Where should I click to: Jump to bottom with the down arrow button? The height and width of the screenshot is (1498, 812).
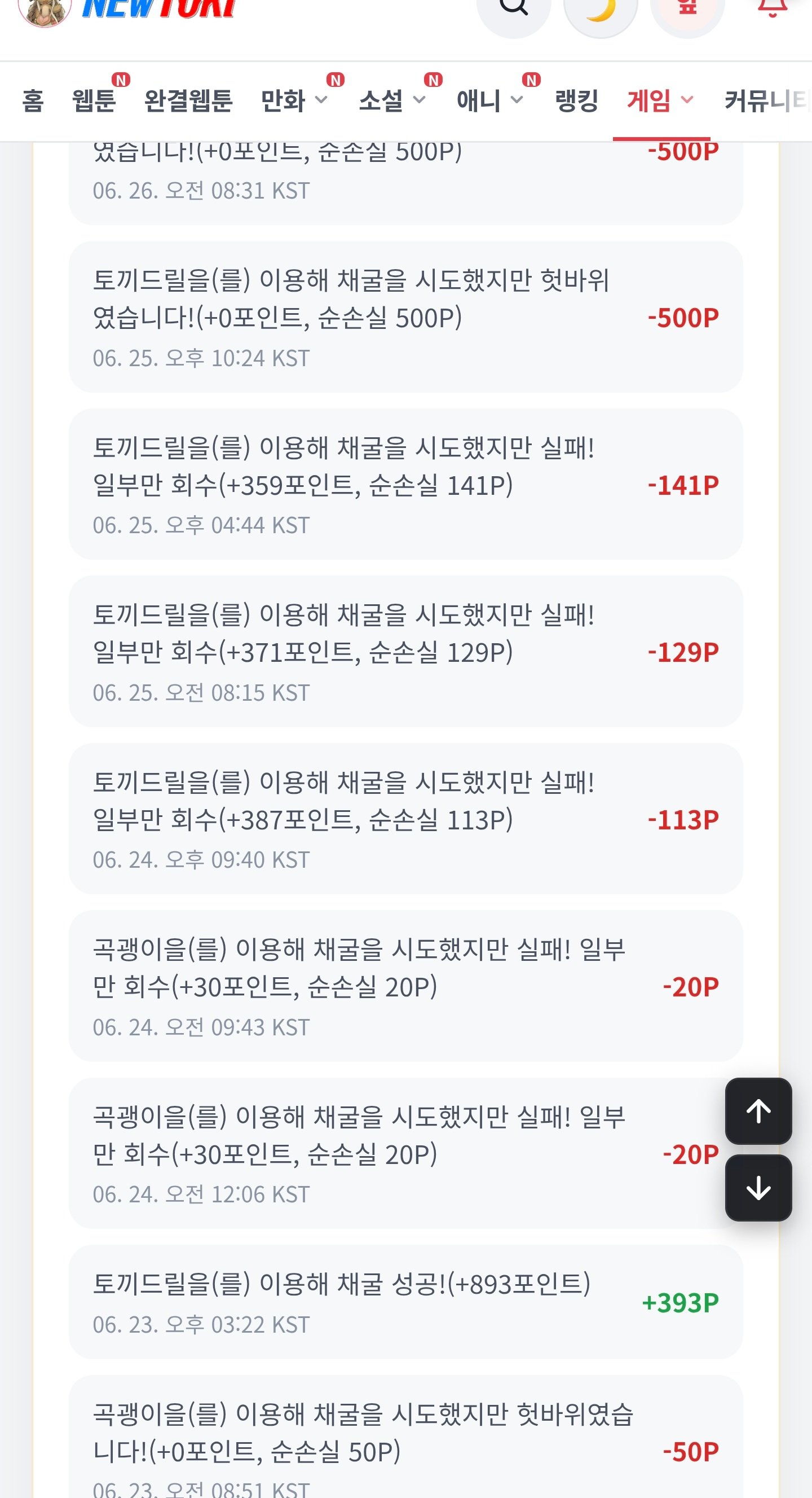(x=758, y=1188)
